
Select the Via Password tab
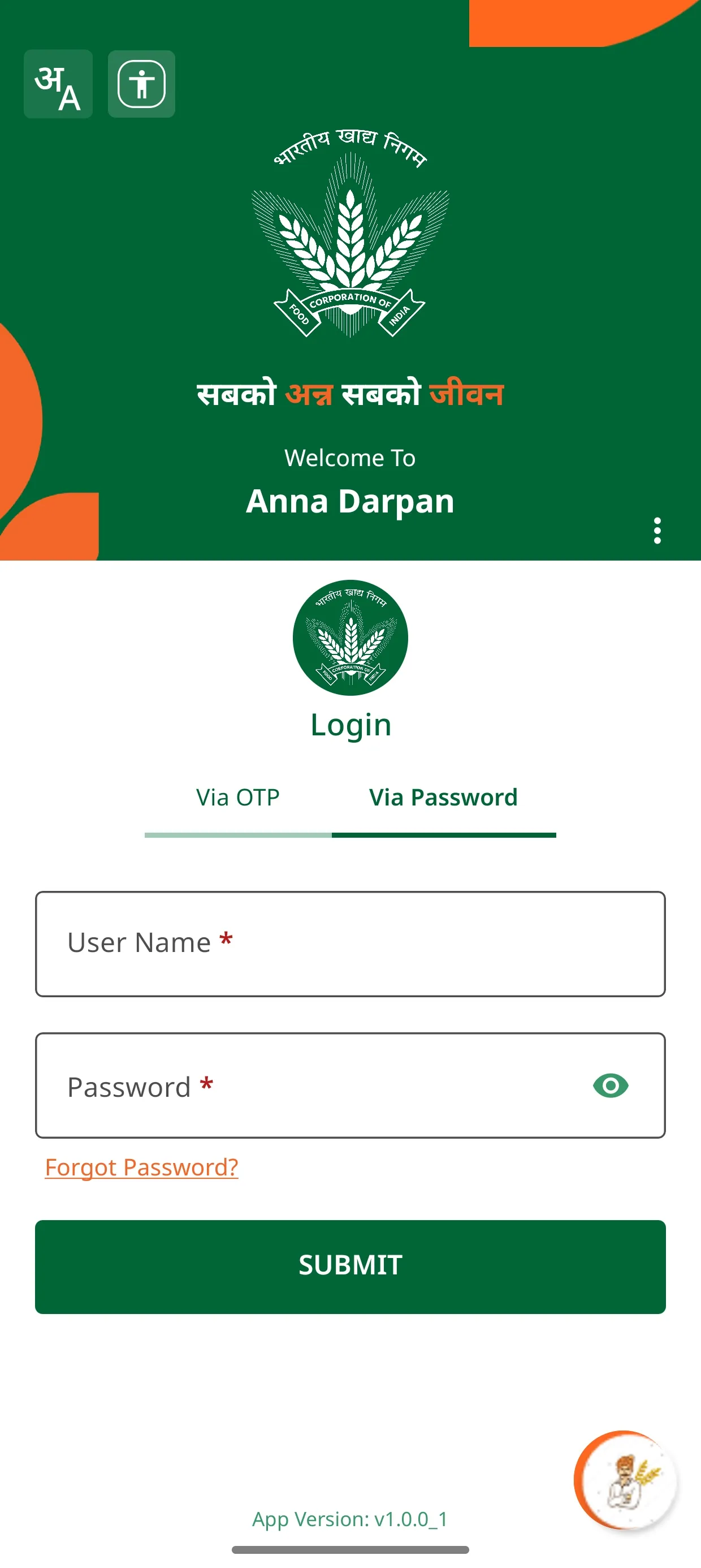click(x=443, y=798)
